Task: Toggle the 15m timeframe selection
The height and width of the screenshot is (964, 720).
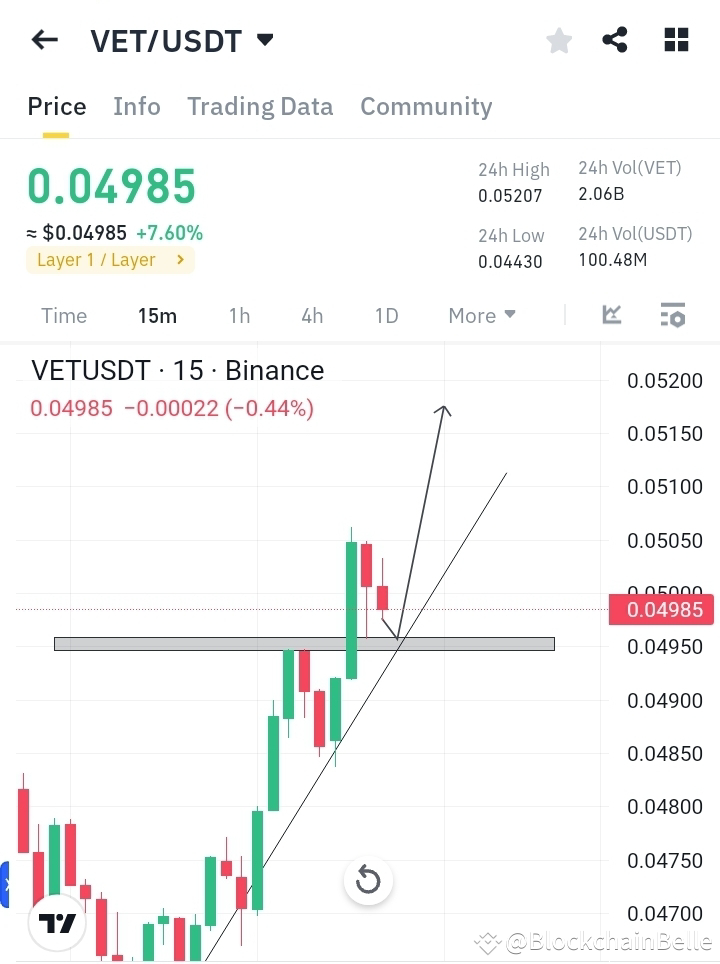Action: 157,315
